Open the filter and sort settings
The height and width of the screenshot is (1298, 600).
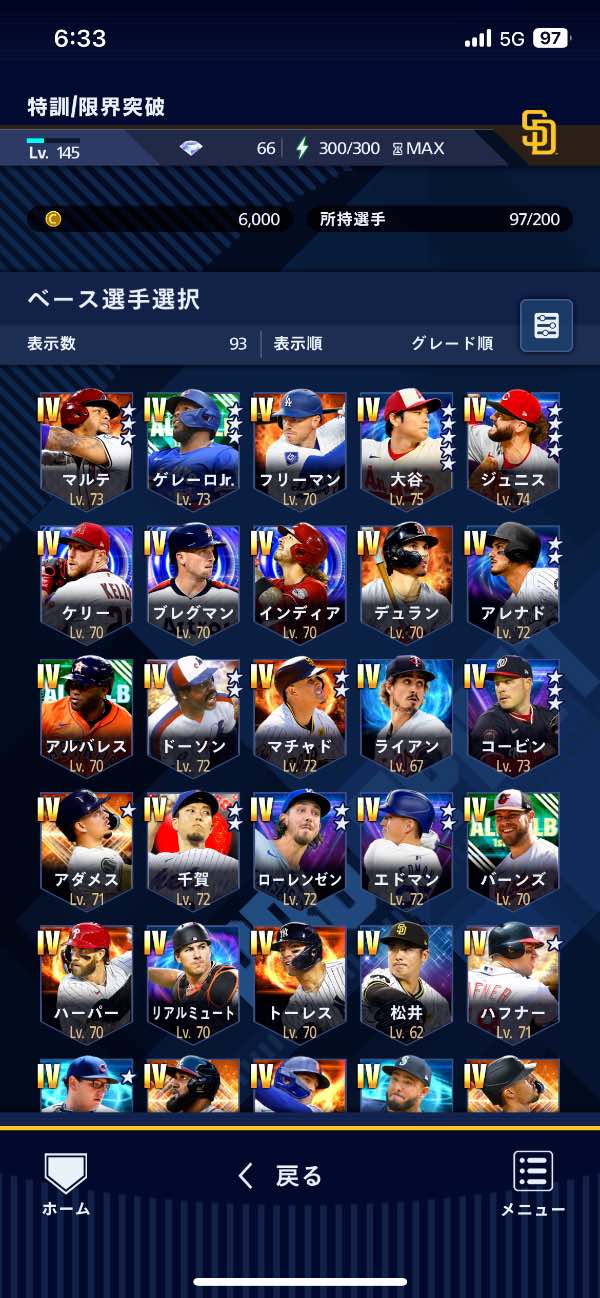(546, 325)
